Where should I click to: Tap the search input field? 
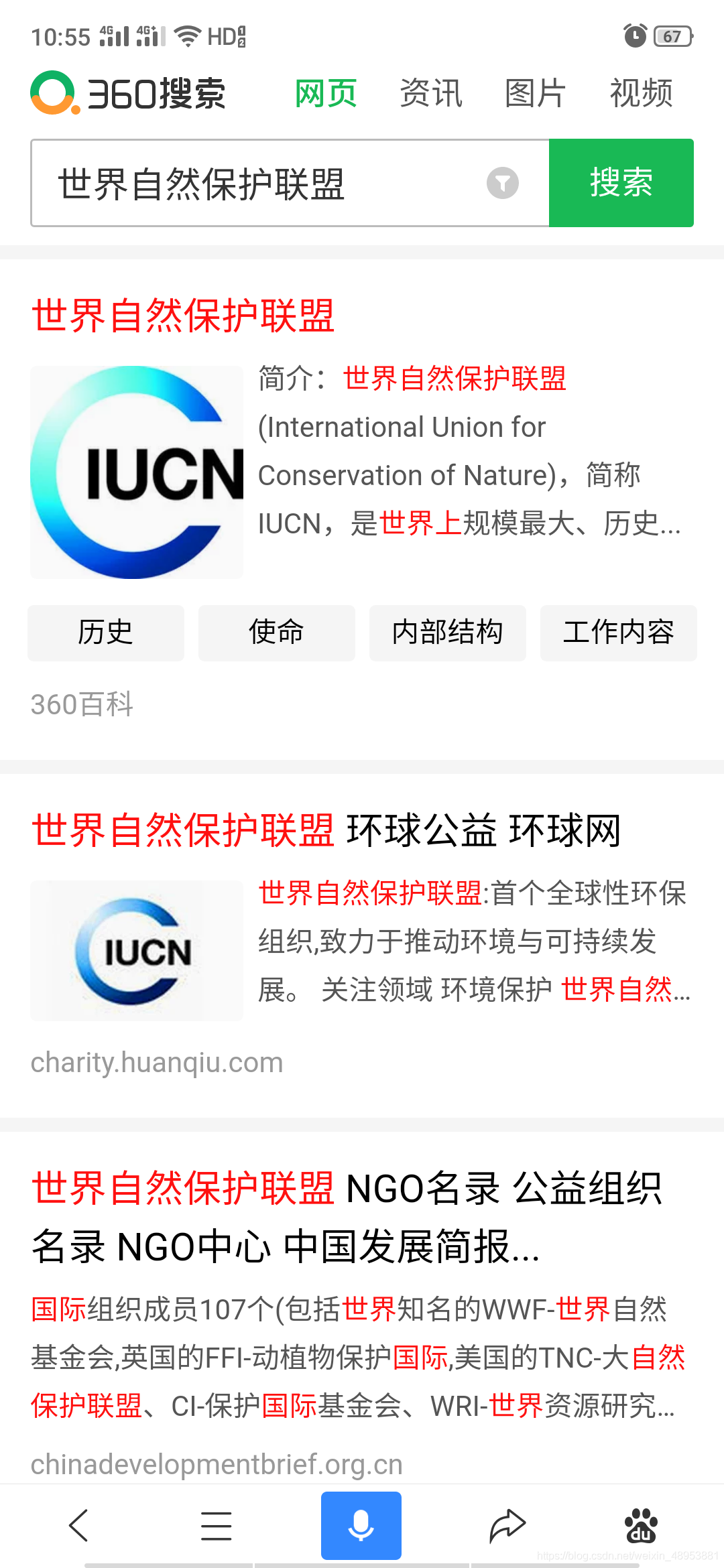268,182
